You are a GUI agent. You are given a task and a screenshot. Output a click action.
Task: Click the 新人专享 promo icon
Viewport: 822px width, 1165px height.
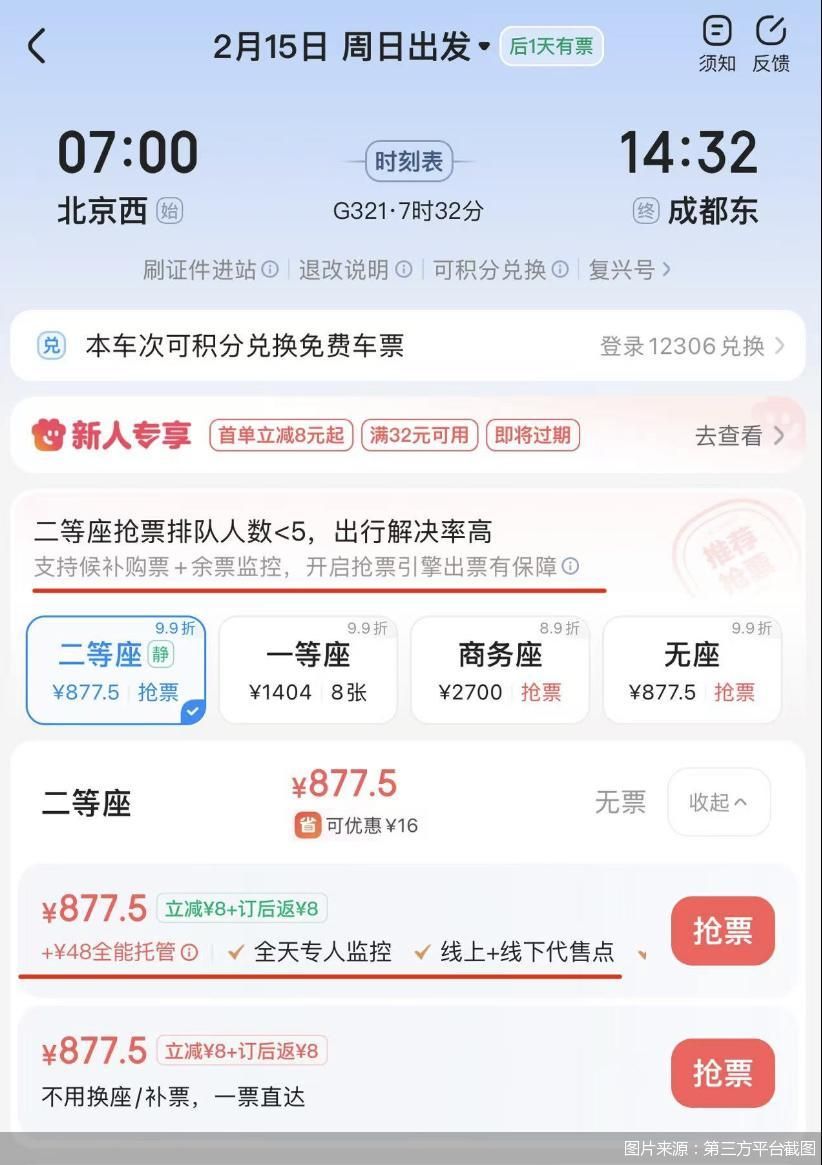(x=48, y=436)
